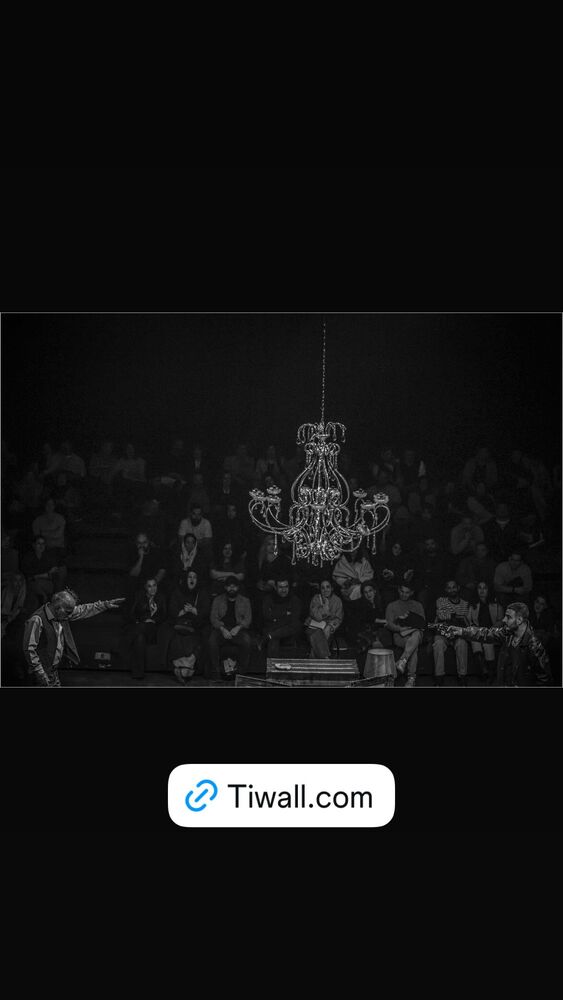563x1000 pixels.
Task: Open the Tiwall.com link sticker
Action: tap(281, 795)
